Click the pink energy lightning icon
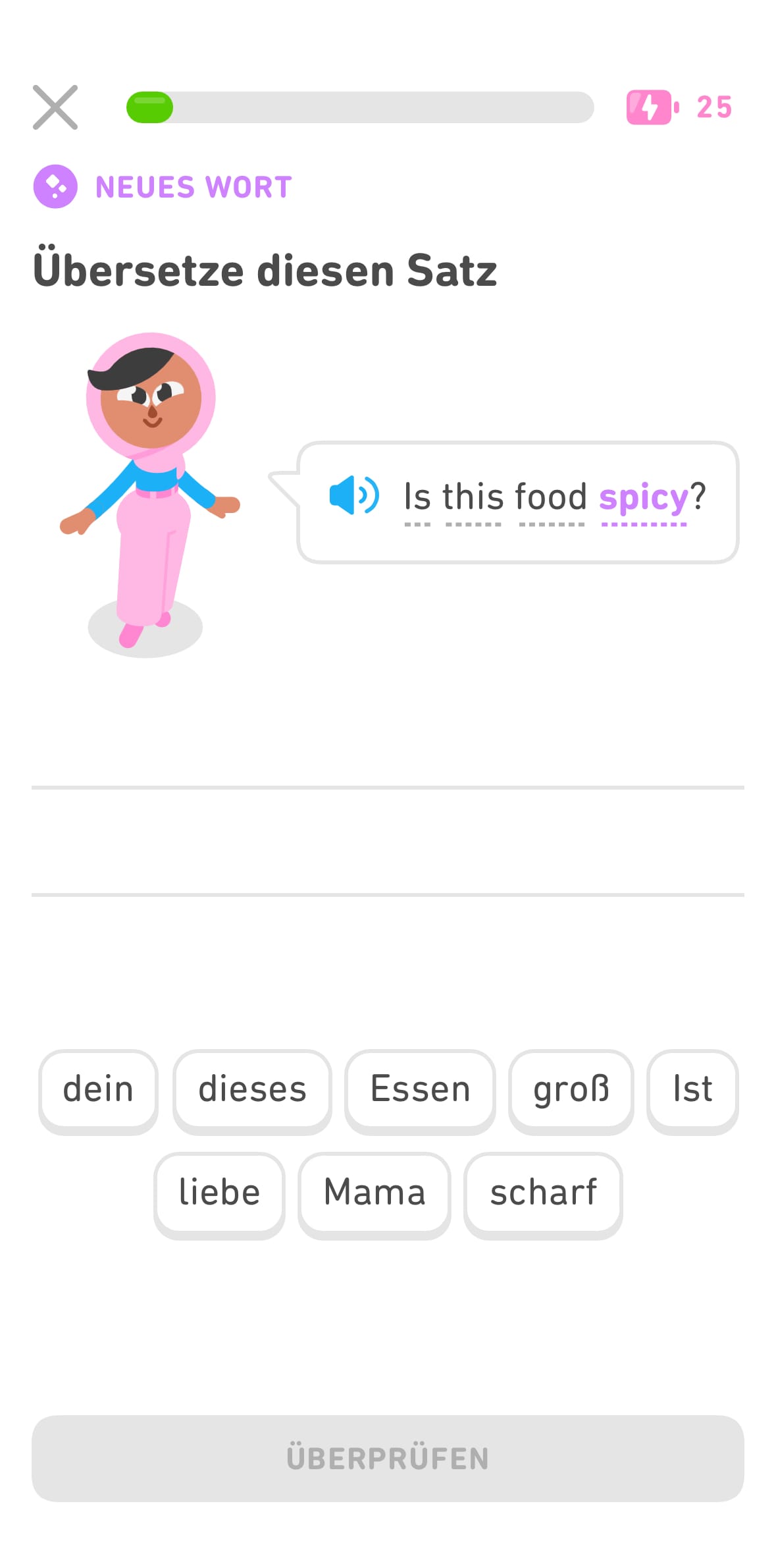The width and height of the screenshot is (776, 1568). pos(650,107)
